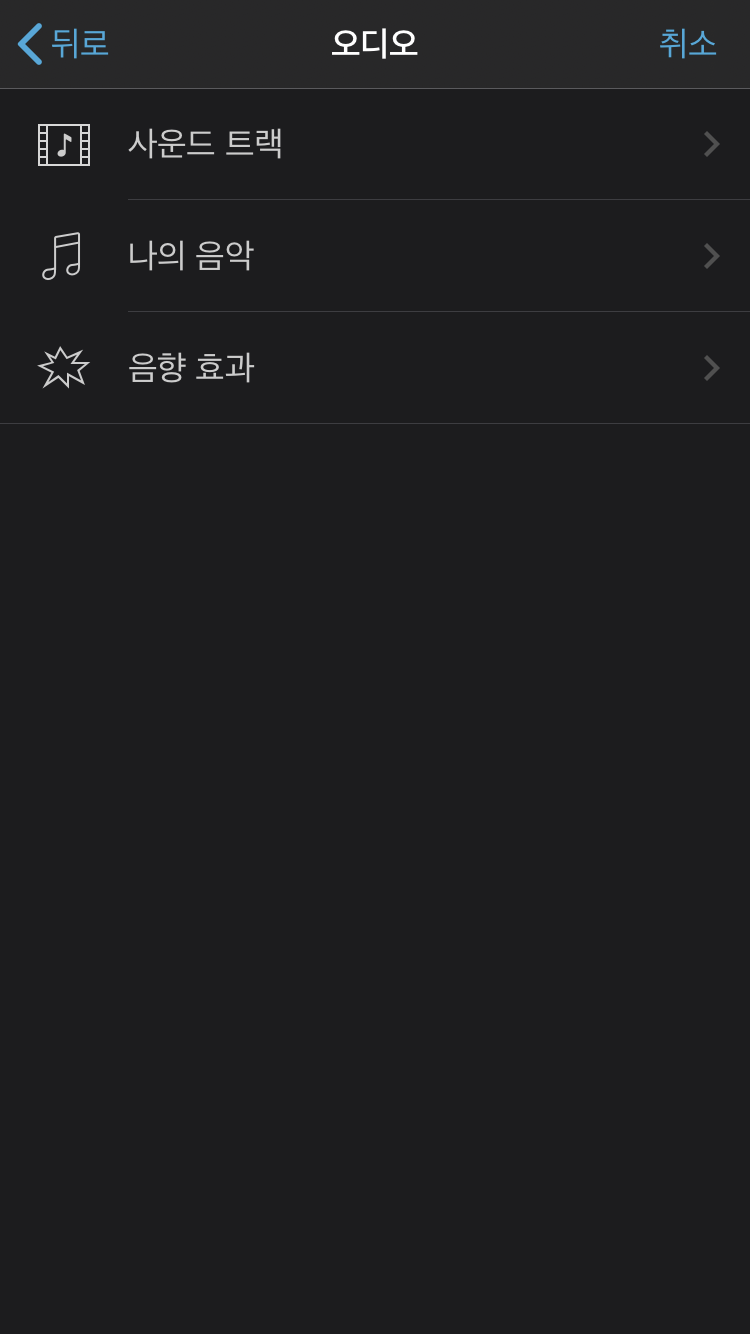Image resolution: width=750 pixels, height=1334 pixels.
Task: Select the second audio list row
Action: click(x=375, y=256)
